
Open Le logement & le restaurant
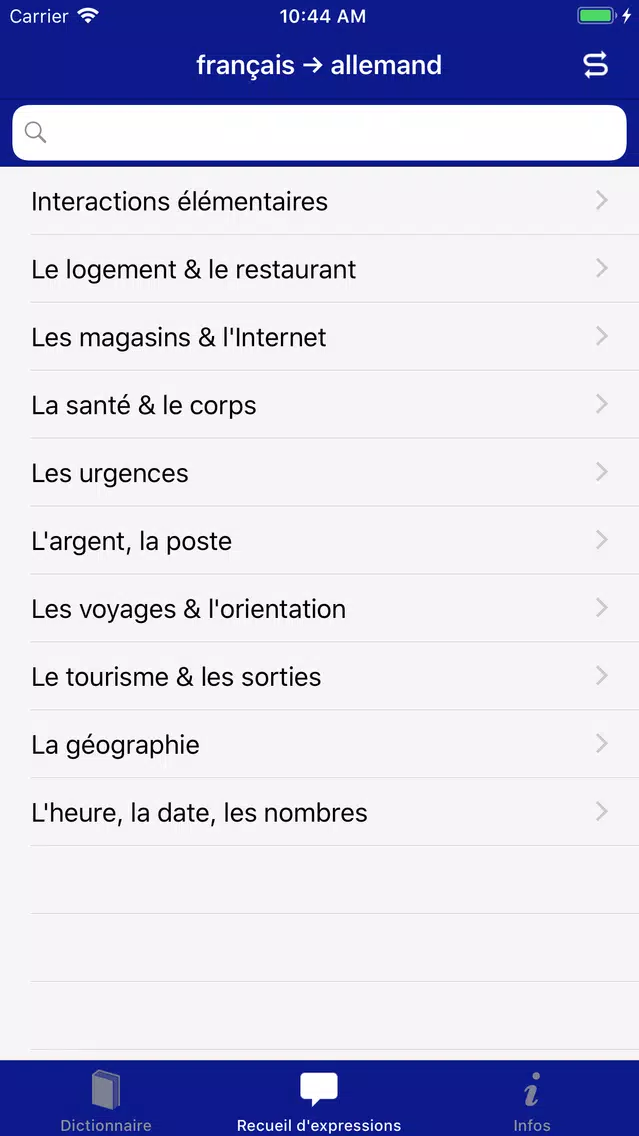320,269
